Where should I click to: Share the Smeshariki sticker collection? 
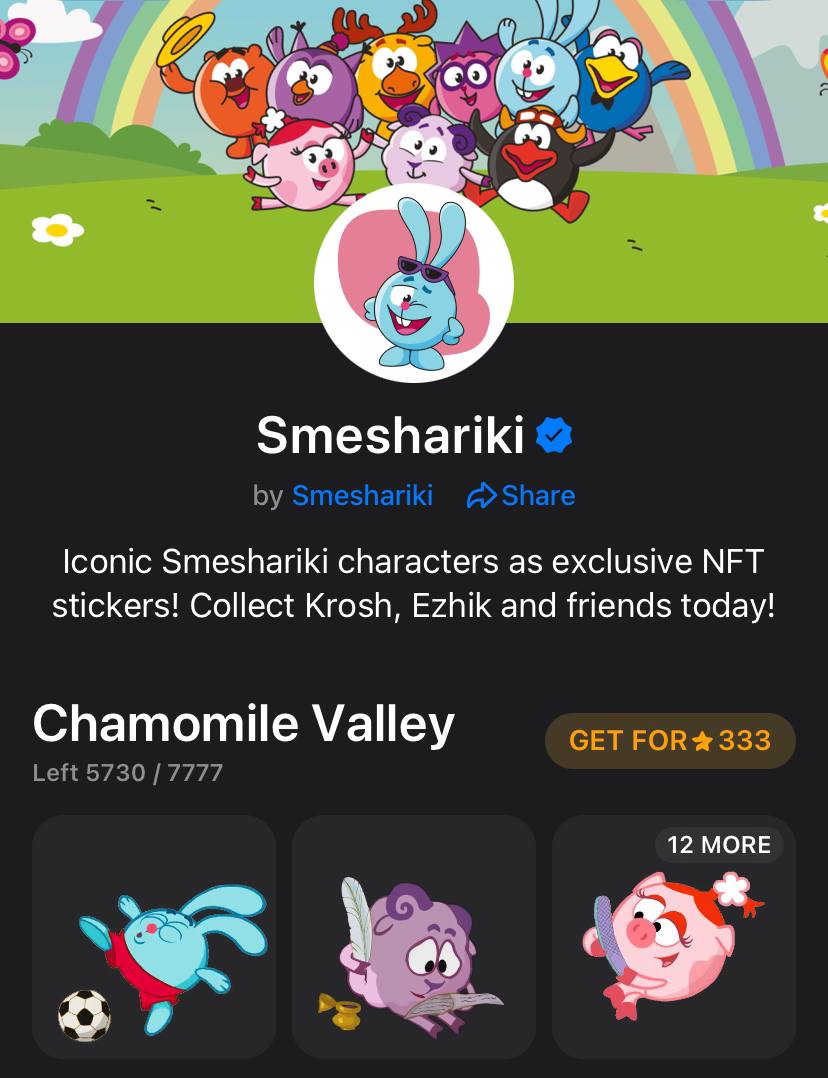point(521,495)
